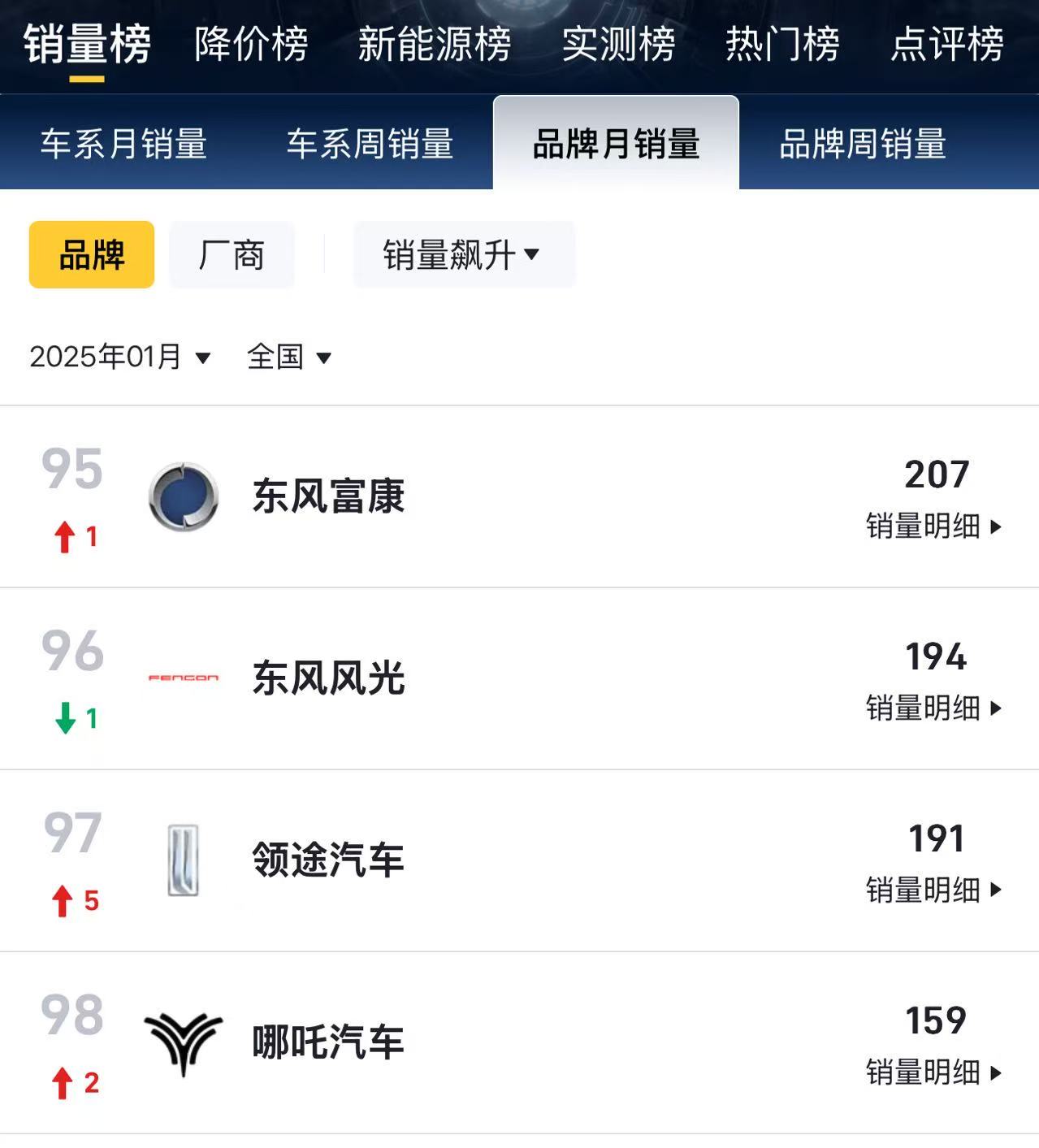
Task: View 销量明细 for 哪吒汽车
Action: [x=934, y=1072]
